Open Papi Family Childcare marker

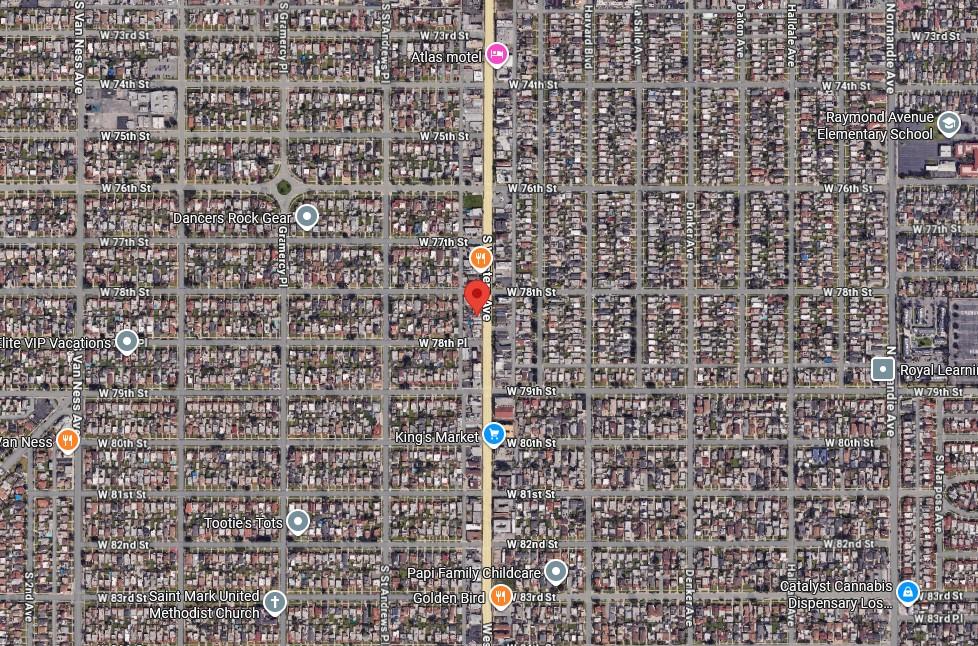pyautogui.click(x=555, y=572)
